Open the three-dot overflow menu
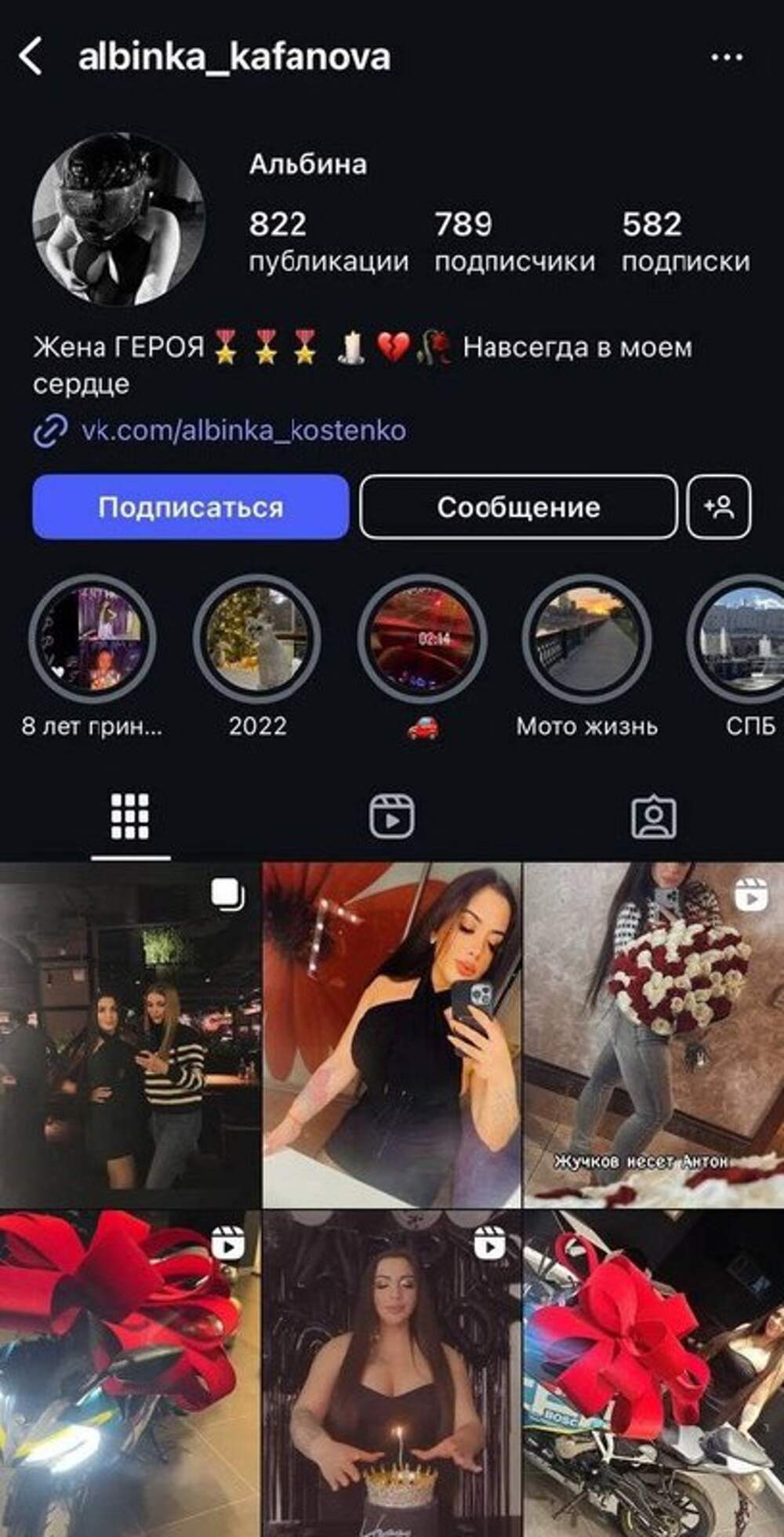The image size is (784, 1537). click(x=726, y=57)
